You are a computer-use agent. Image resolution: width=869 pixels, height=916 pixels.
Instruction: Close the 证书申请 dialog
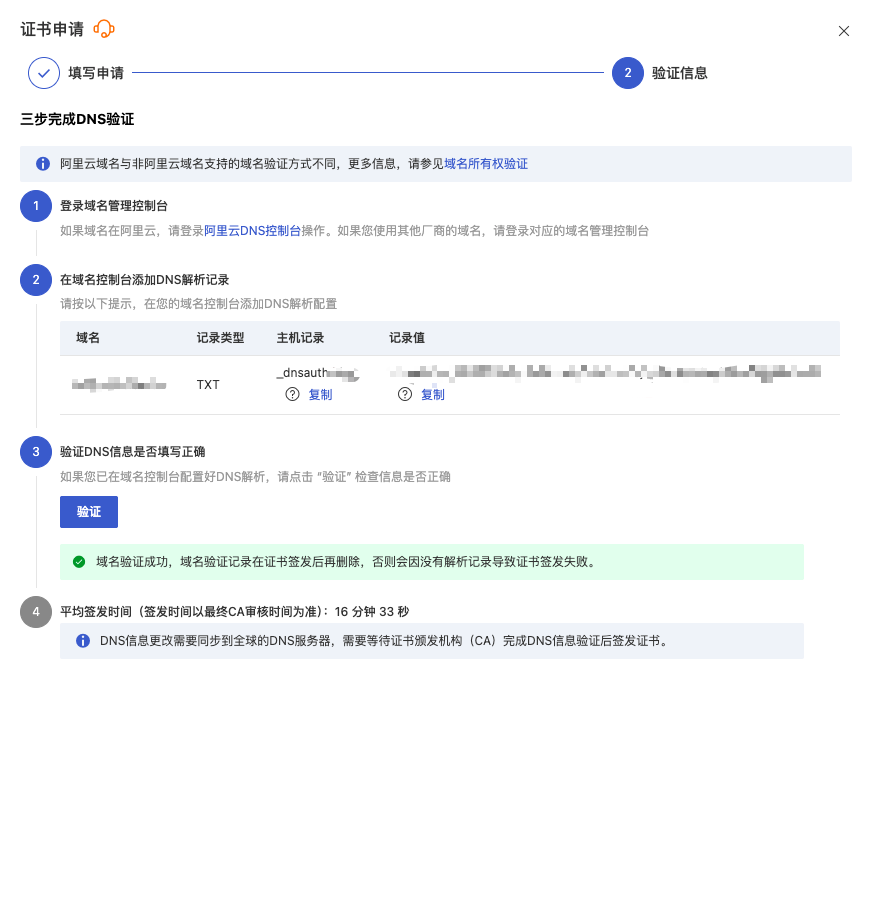(844, 31)
